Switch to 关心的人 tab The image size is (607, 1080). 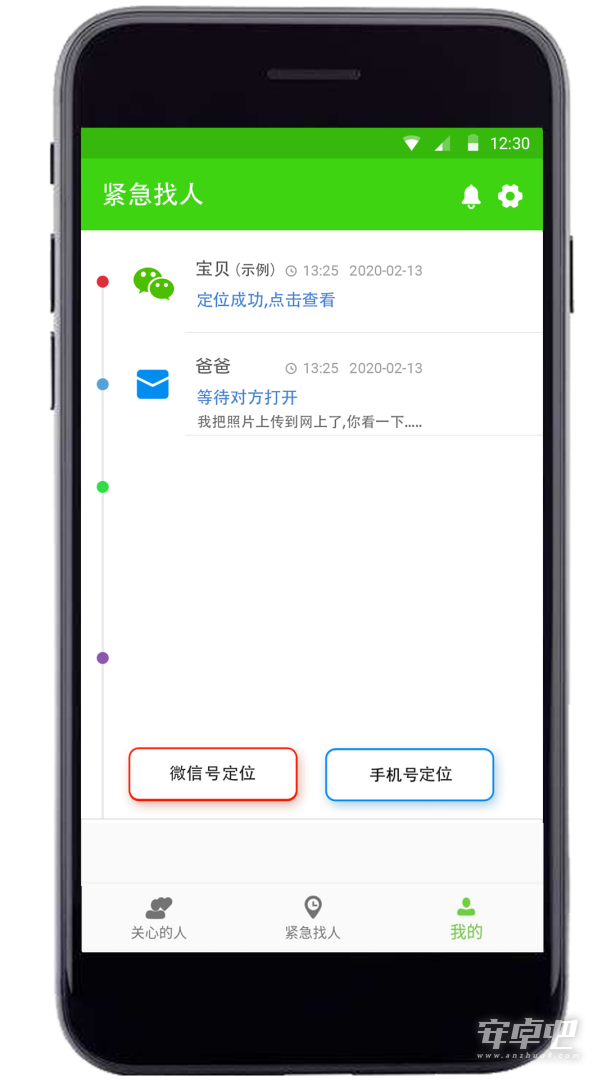(x=158, y=919)
